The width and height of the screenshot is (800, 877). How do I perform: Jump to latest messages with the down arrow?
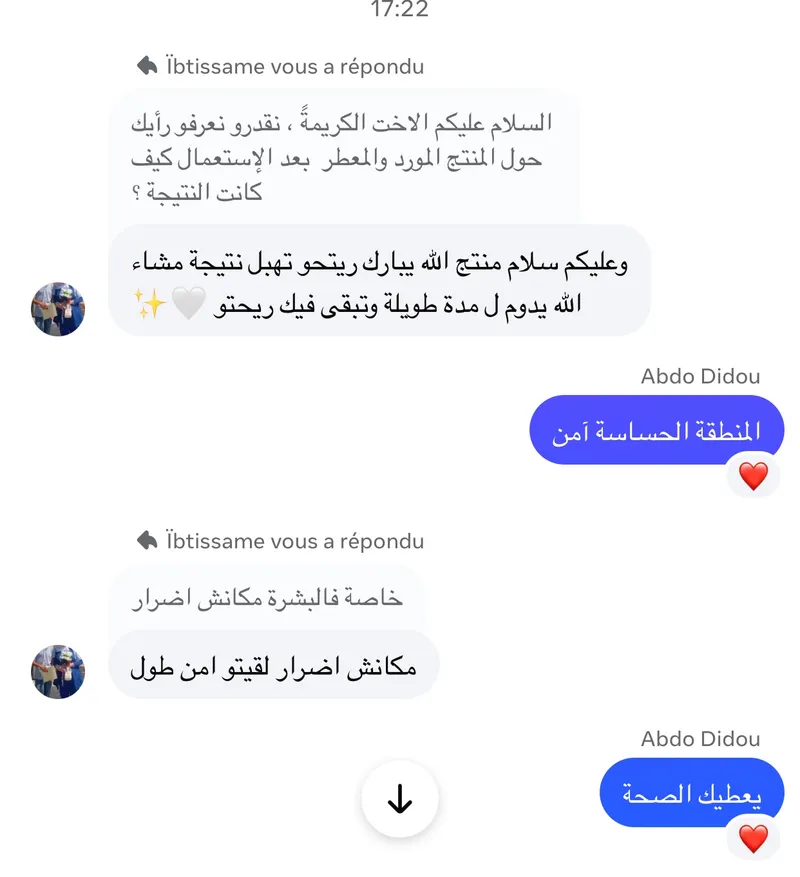point(400,799)
